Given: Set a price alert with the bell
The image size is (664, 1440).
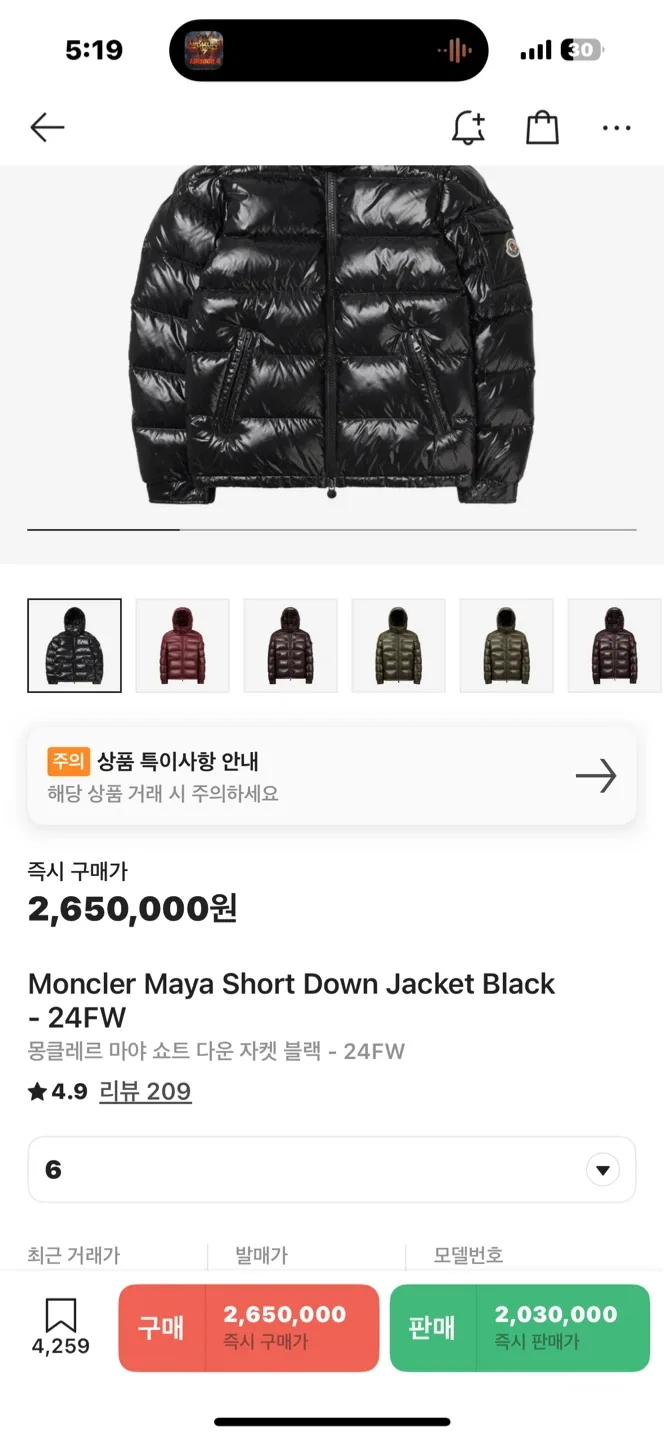Looking at the screenshot, I should (468, 127).
